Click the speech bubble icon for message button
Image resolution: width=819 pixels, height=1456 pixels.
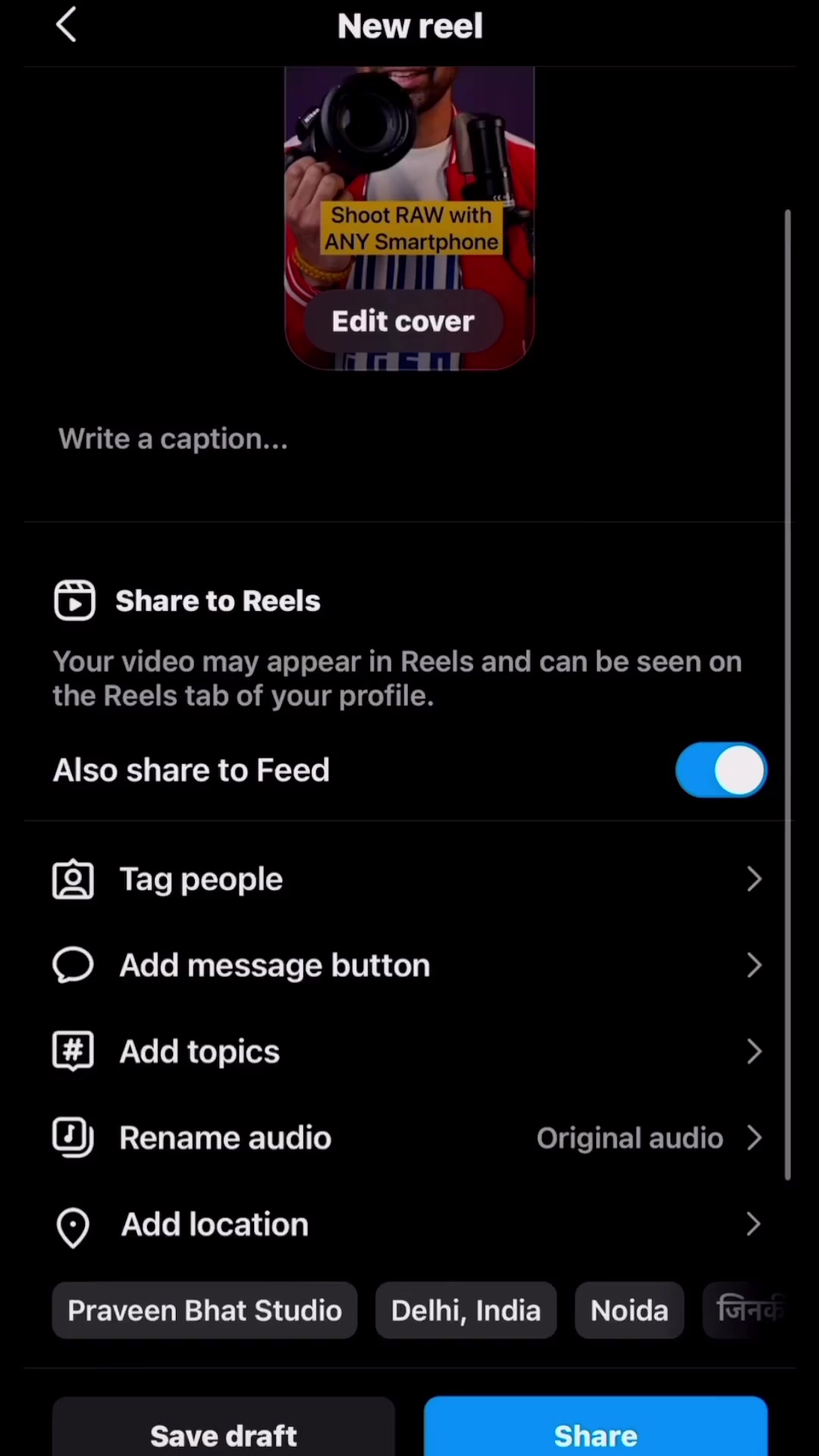point(73,965)
